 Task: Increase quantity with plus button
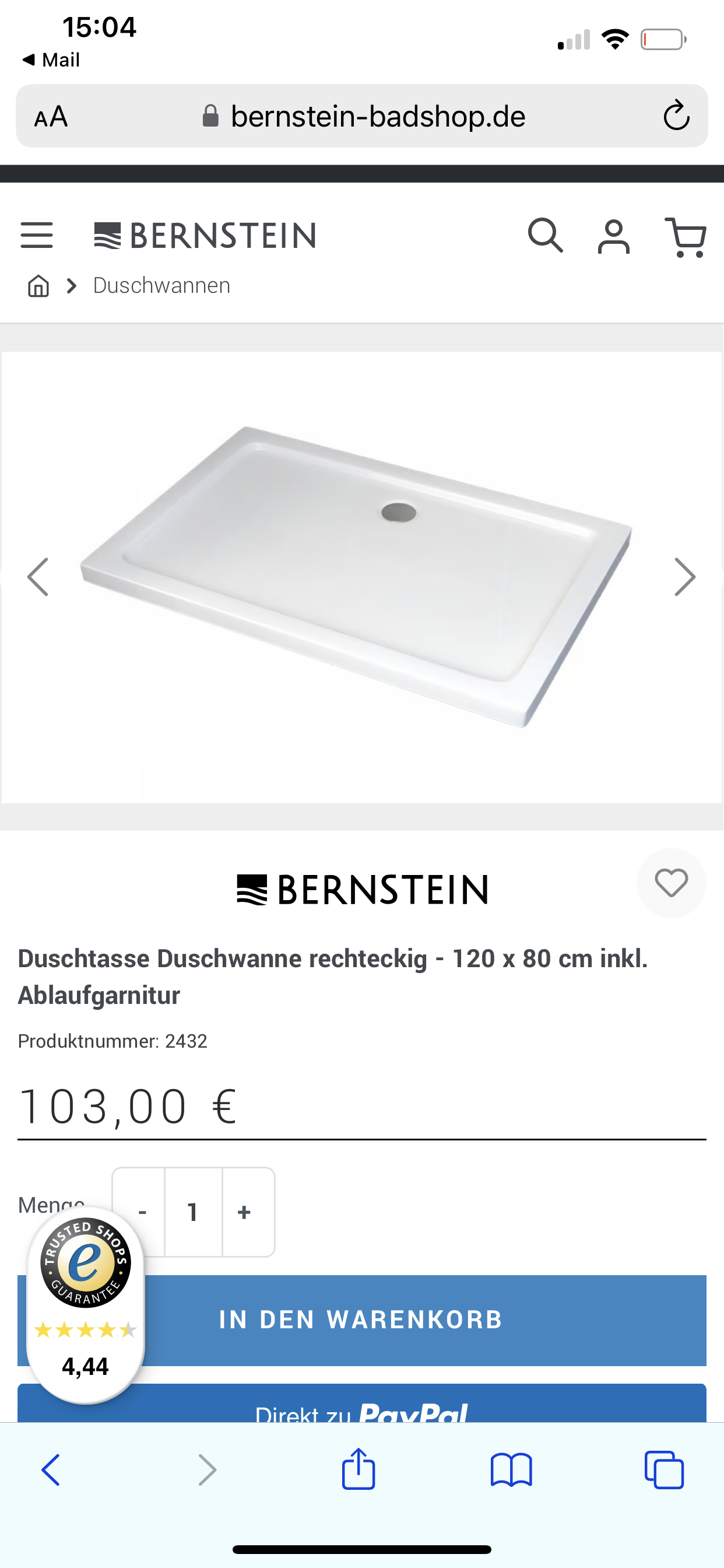click(x=245, y=1212)
